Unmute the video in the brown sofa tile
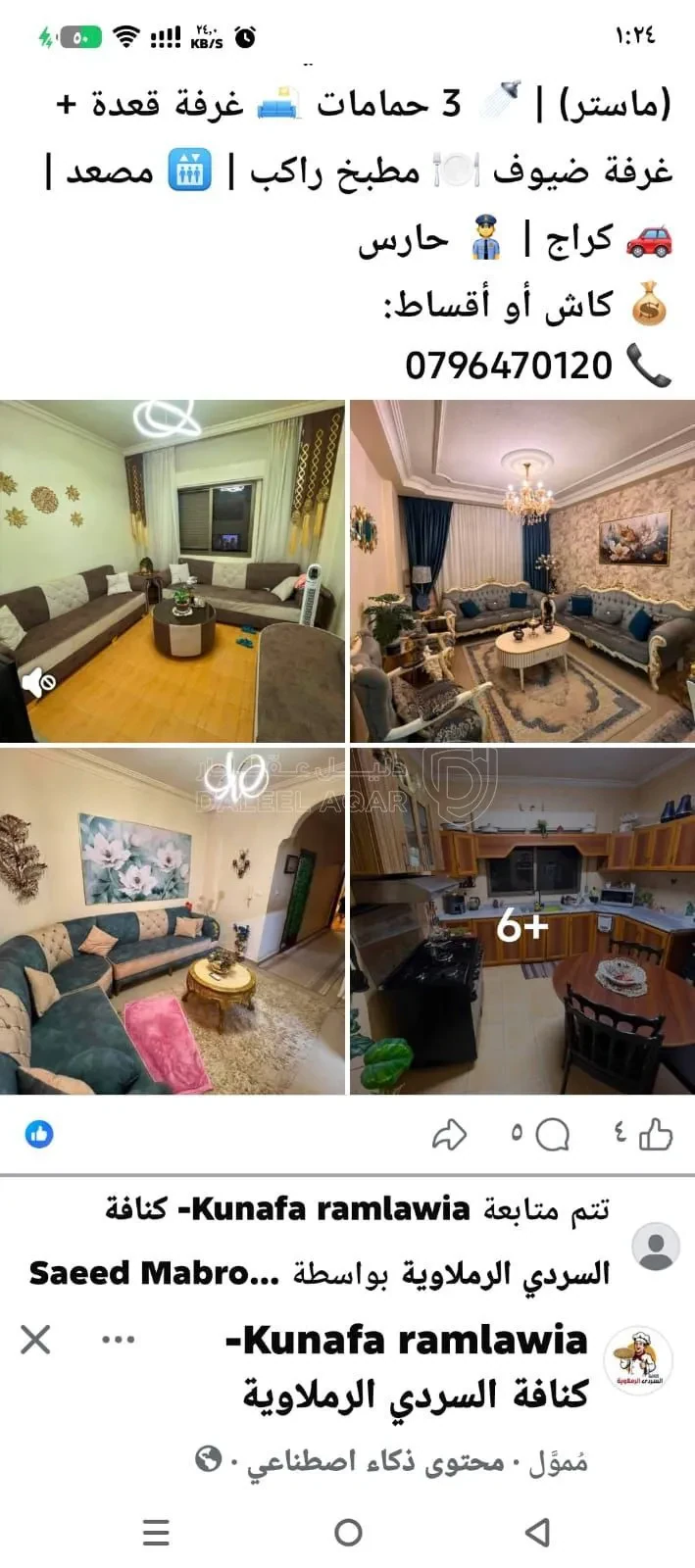This screenshot has width=695, height=1568. tap(37, 681)
